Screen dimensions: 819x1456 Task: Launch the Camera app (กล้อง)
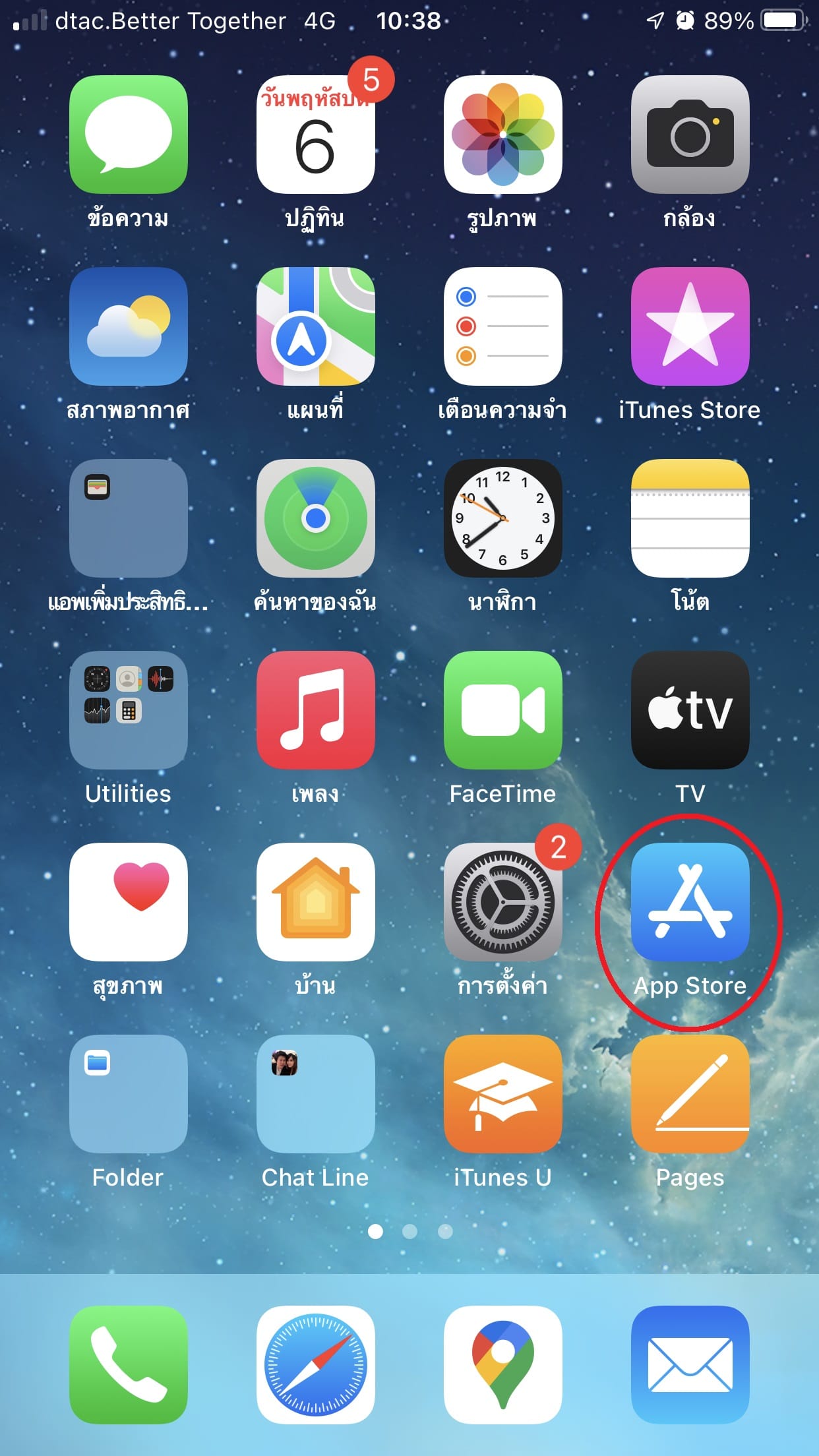[690, 135]
